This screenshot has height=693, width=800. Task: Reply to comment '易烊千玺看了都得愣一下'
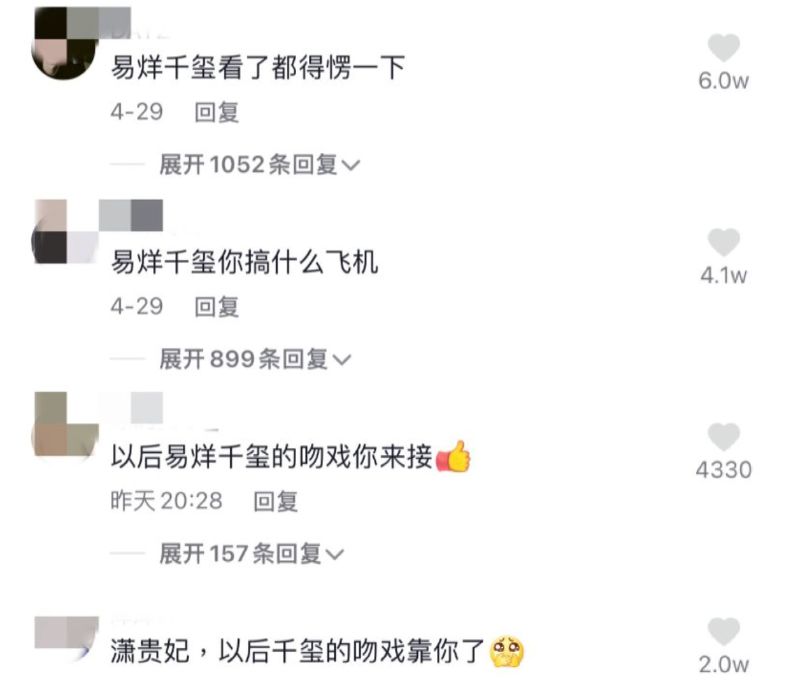click(x=217, y=113)
